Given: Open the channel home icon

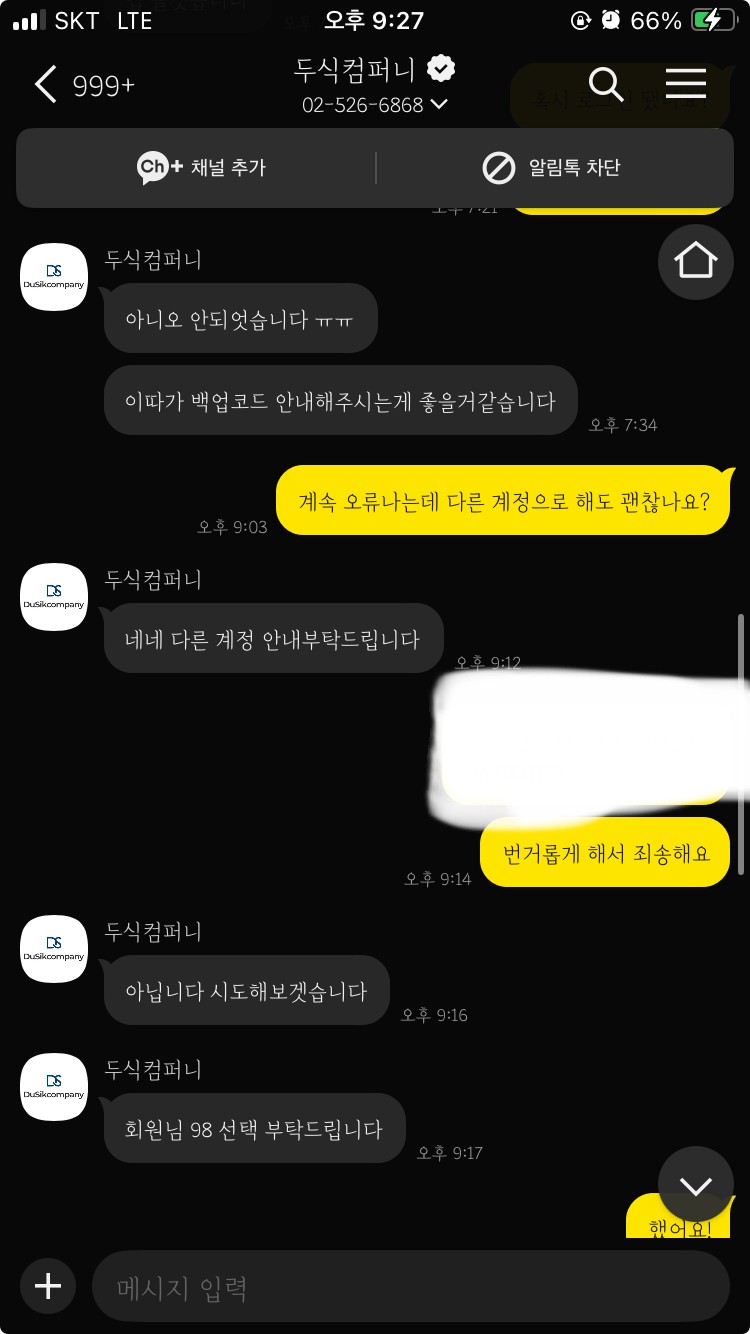Looking at the screenshot, I should [x=696, y=260].
